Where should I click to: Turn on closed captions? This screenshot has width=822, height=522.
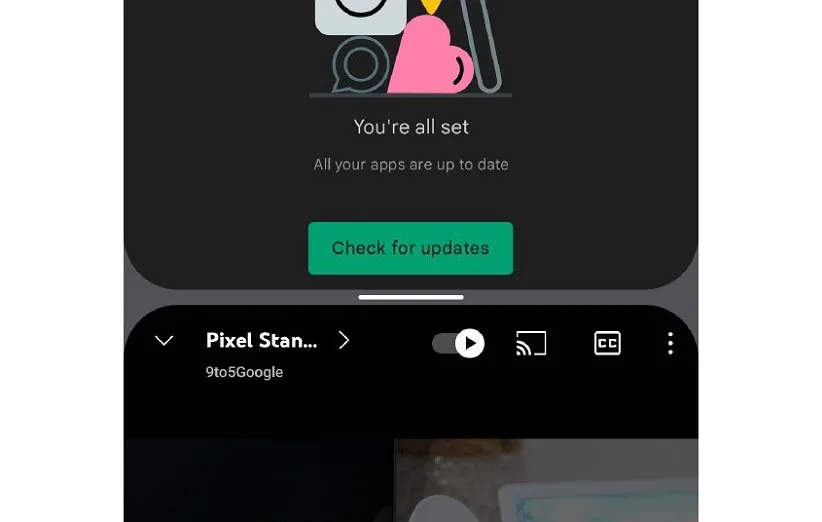pos(607,343)
